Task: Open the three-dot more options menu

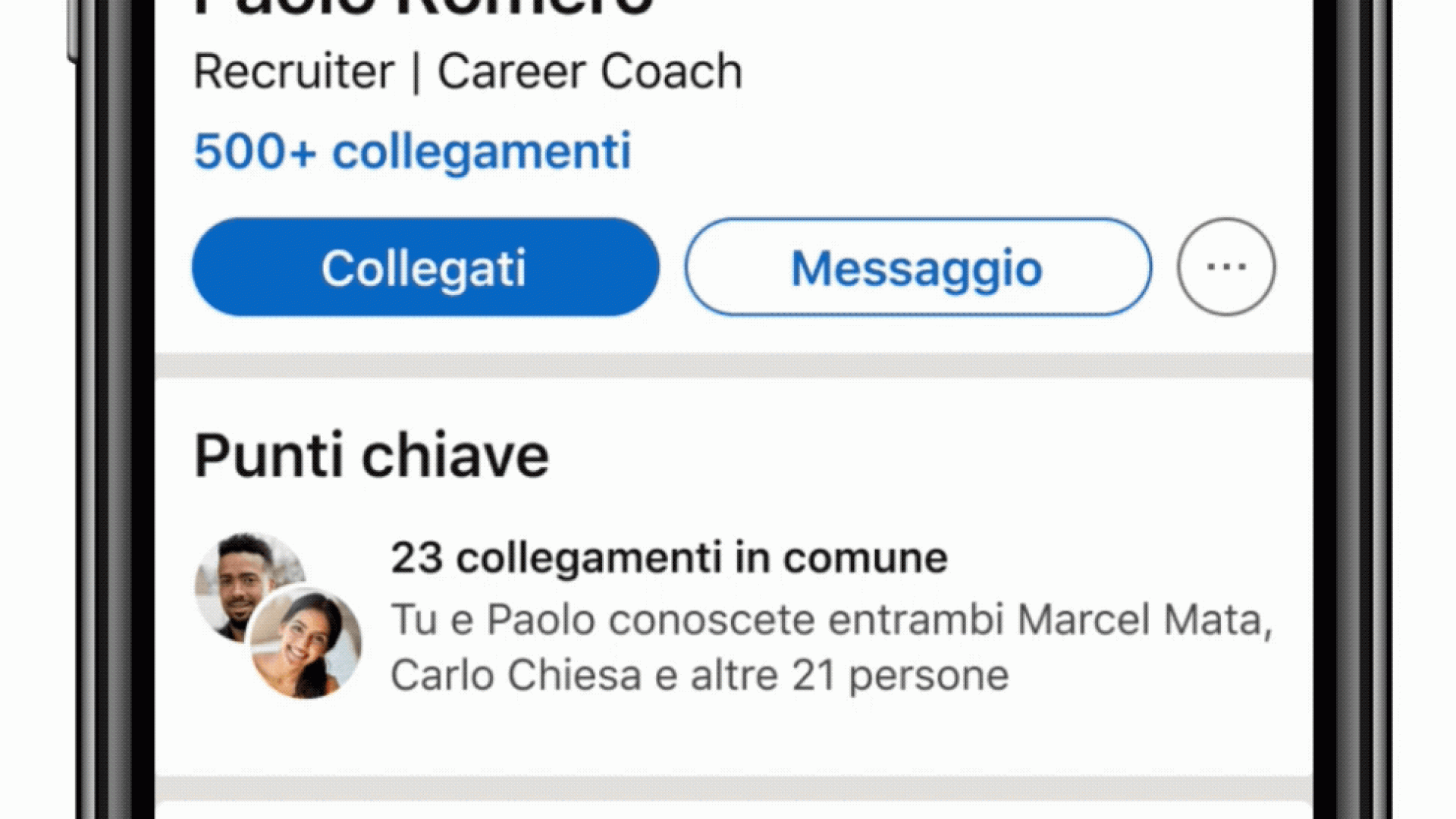Action: coord(1225,267)
